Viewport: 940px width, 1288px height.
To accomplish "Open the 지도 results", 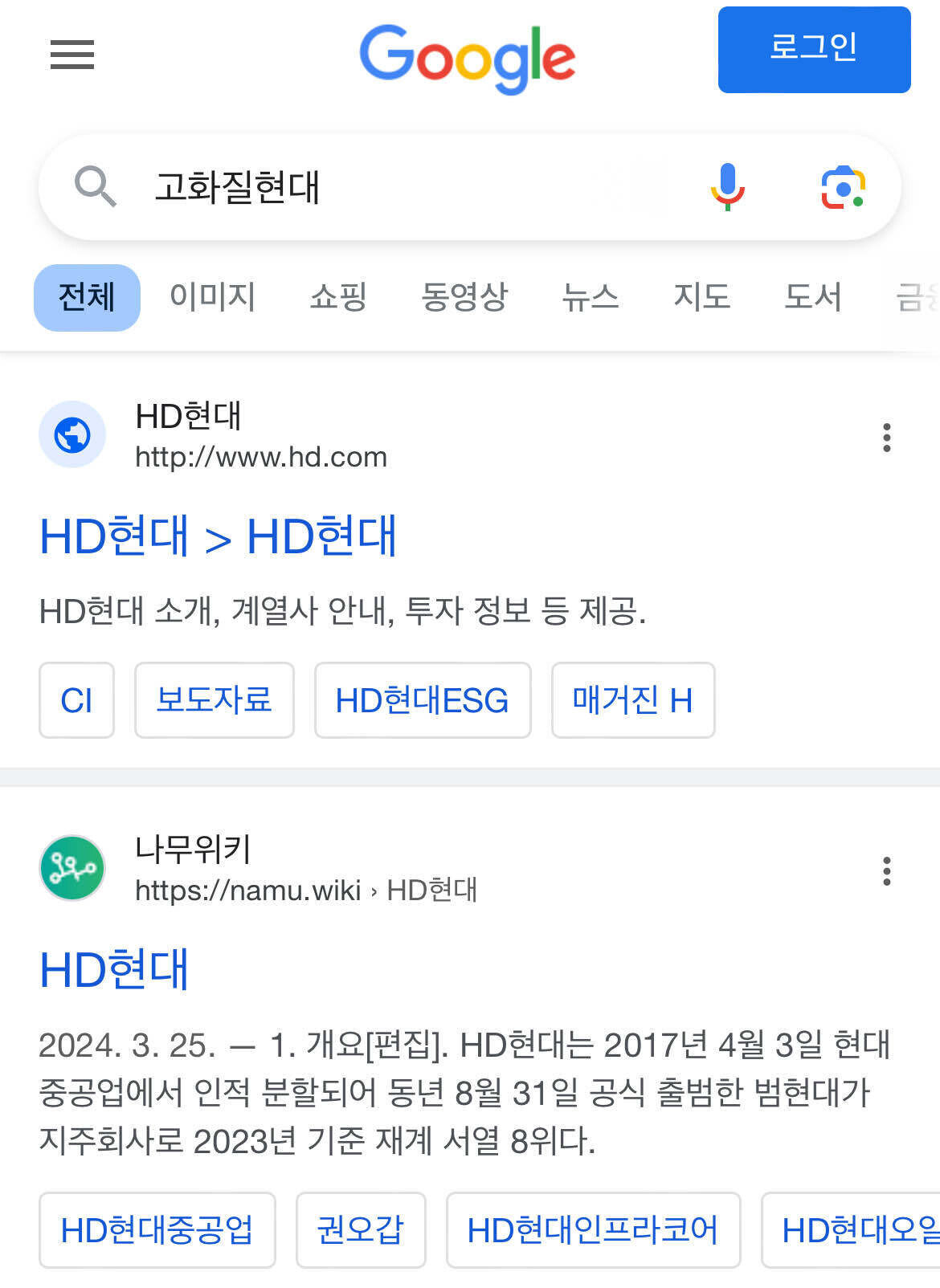I will [x=702, y=296].
